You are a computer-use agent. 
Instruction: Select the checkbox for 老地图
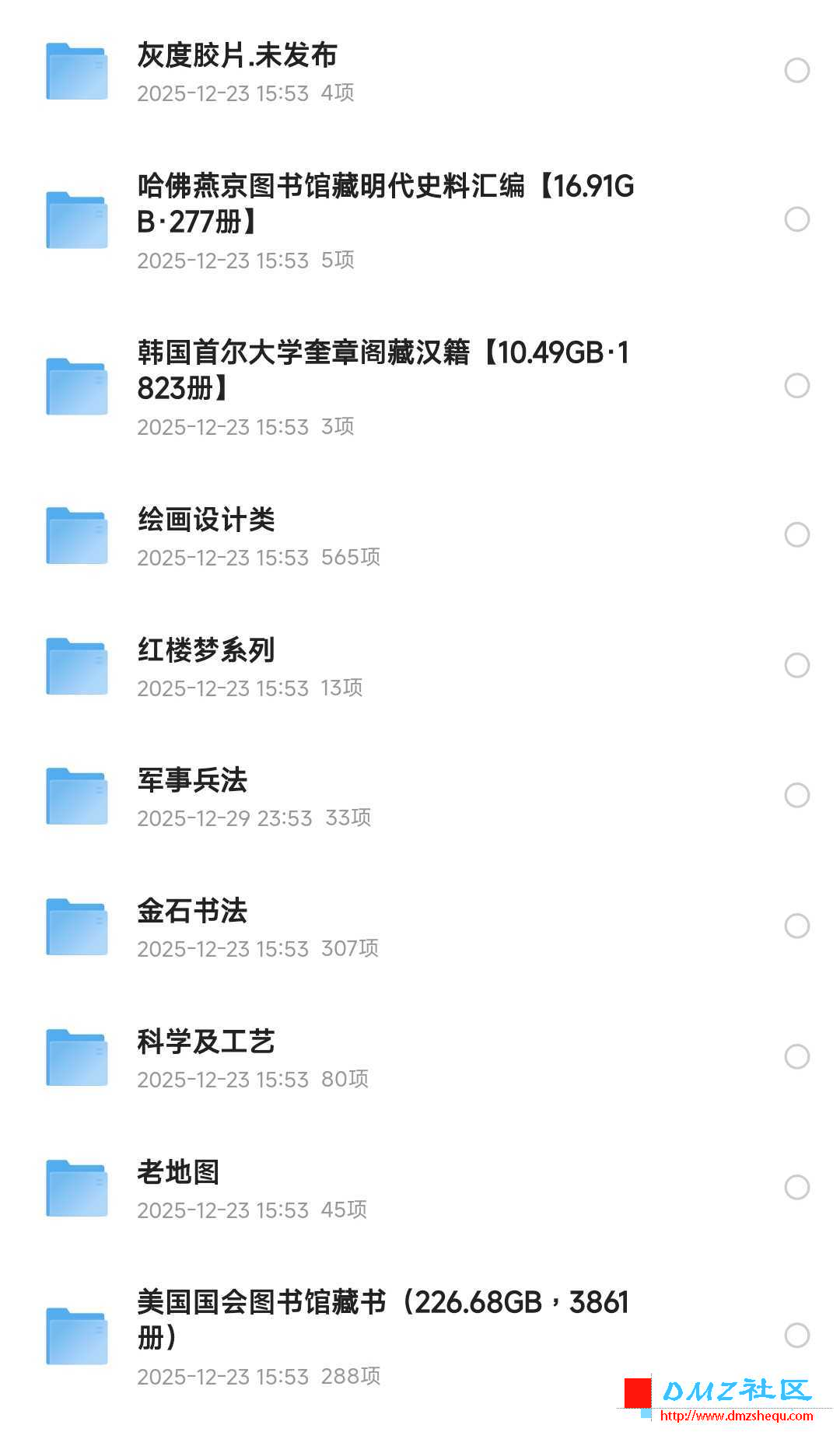click(x=795, y=1186)
